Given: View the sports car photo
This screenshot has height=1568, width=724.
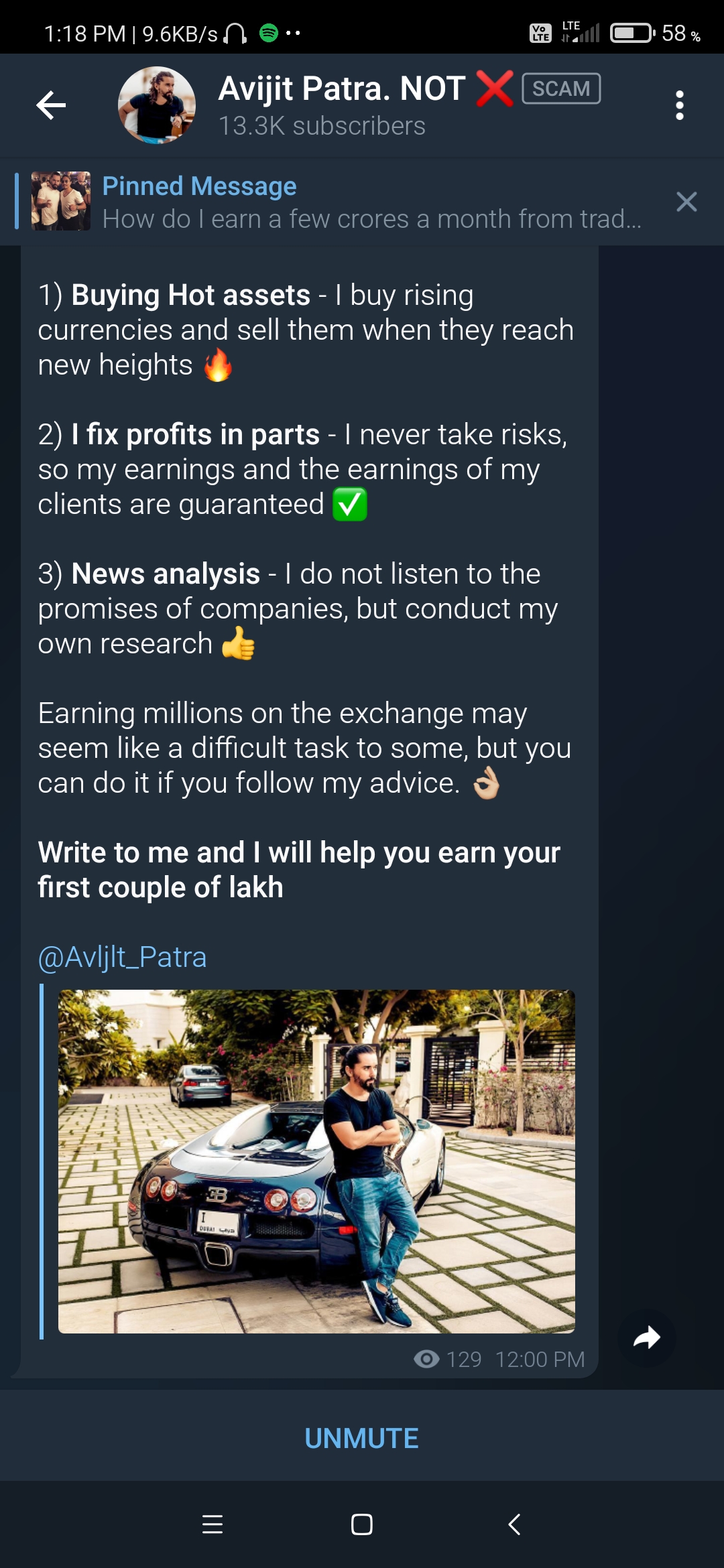Looking at the screenshot, I should pyautogui.click(x=316, y=1161).
